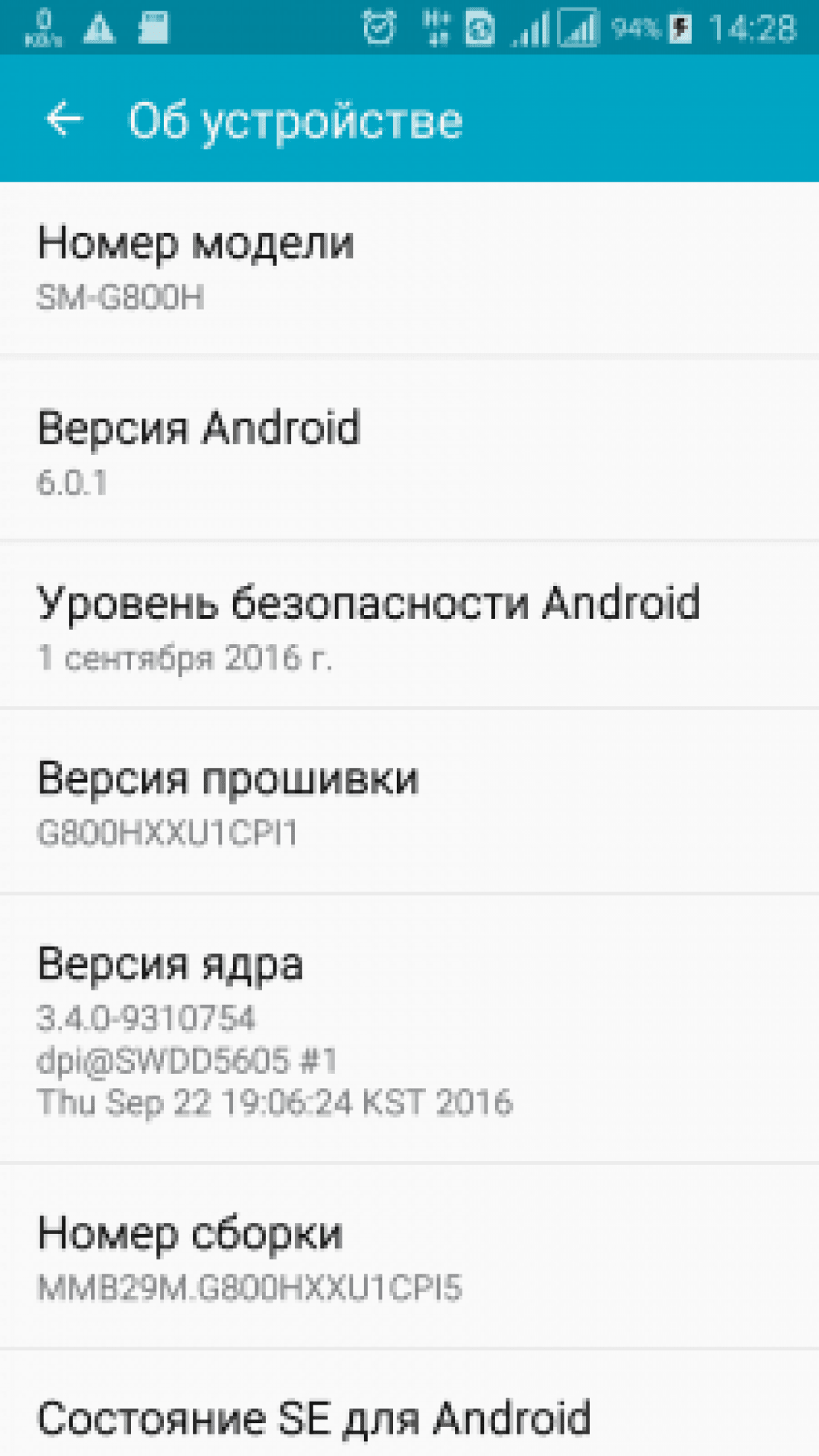This screenshot has height=1456, width=819.
Task: Tap the Версия Android row
Action: coord(409,449)
